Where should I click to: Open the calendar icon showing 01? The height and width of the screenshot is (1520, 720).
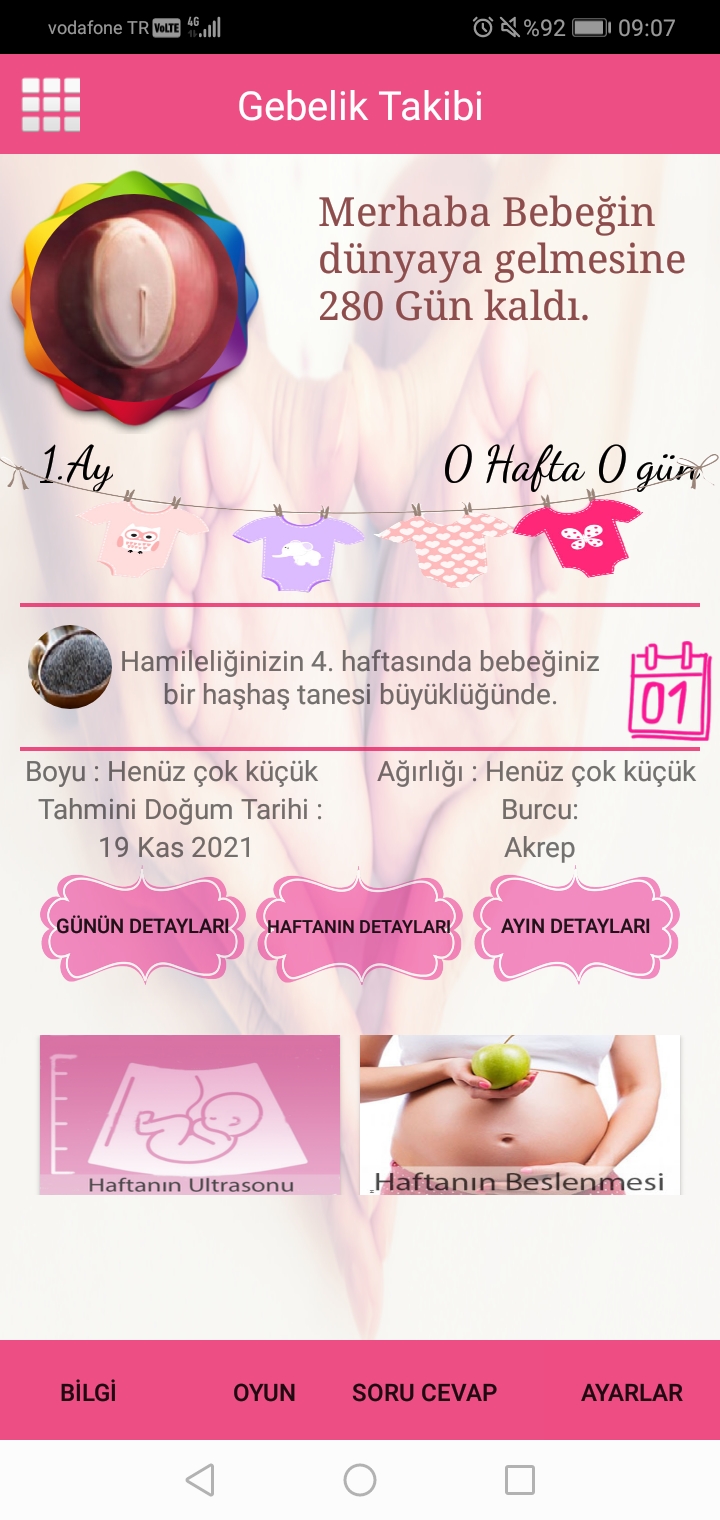point(669,691)
